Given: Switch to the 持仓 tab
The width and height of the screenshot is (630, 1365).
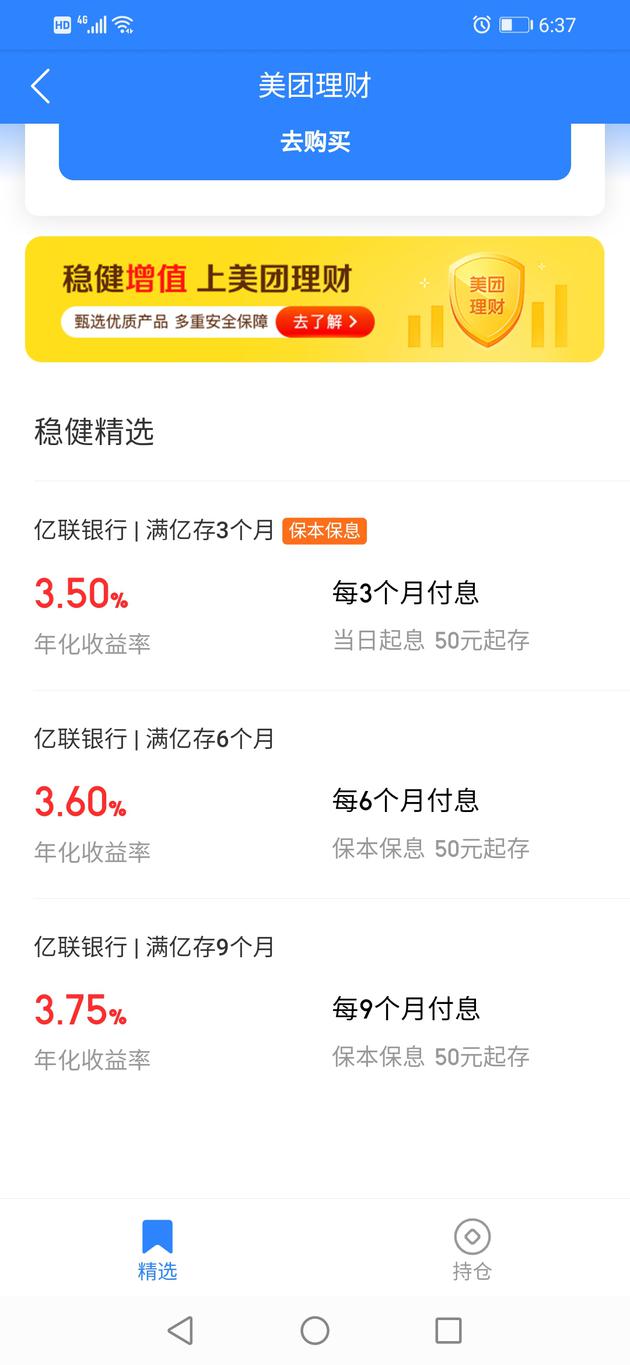Looking at the screenshot, I should tap(472, 1249).
